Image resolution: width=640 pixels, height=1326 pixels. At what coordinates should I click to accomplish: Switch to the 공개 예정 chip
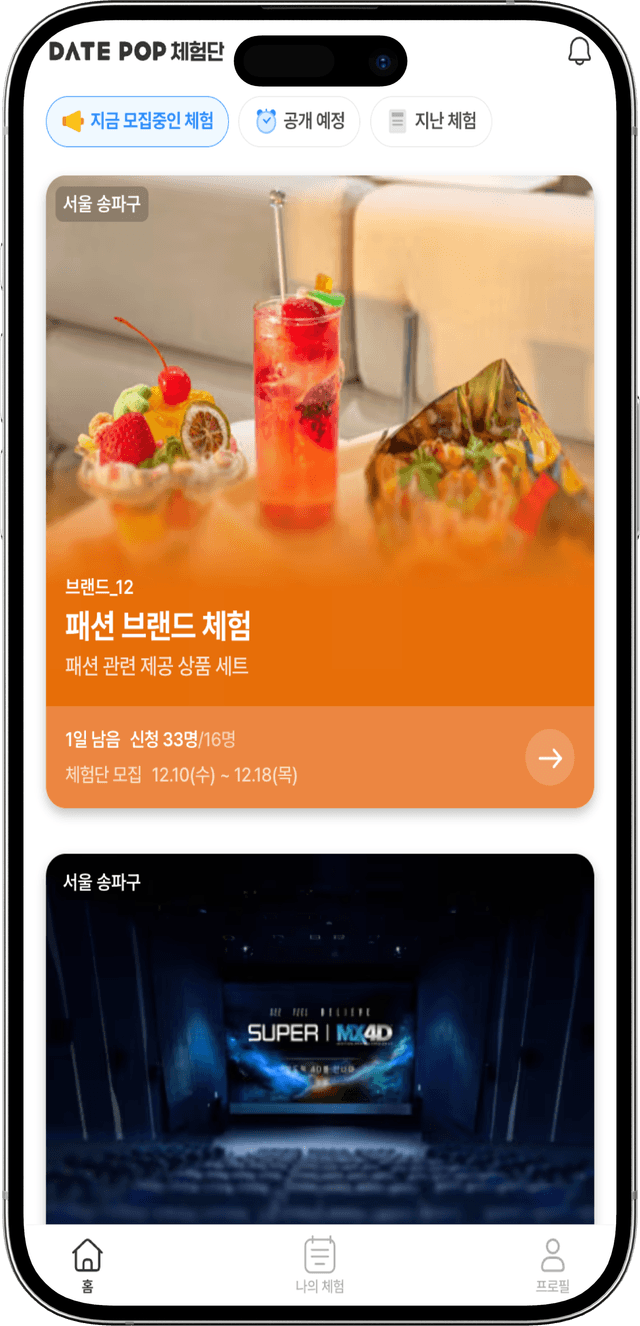tap(299, 122)
